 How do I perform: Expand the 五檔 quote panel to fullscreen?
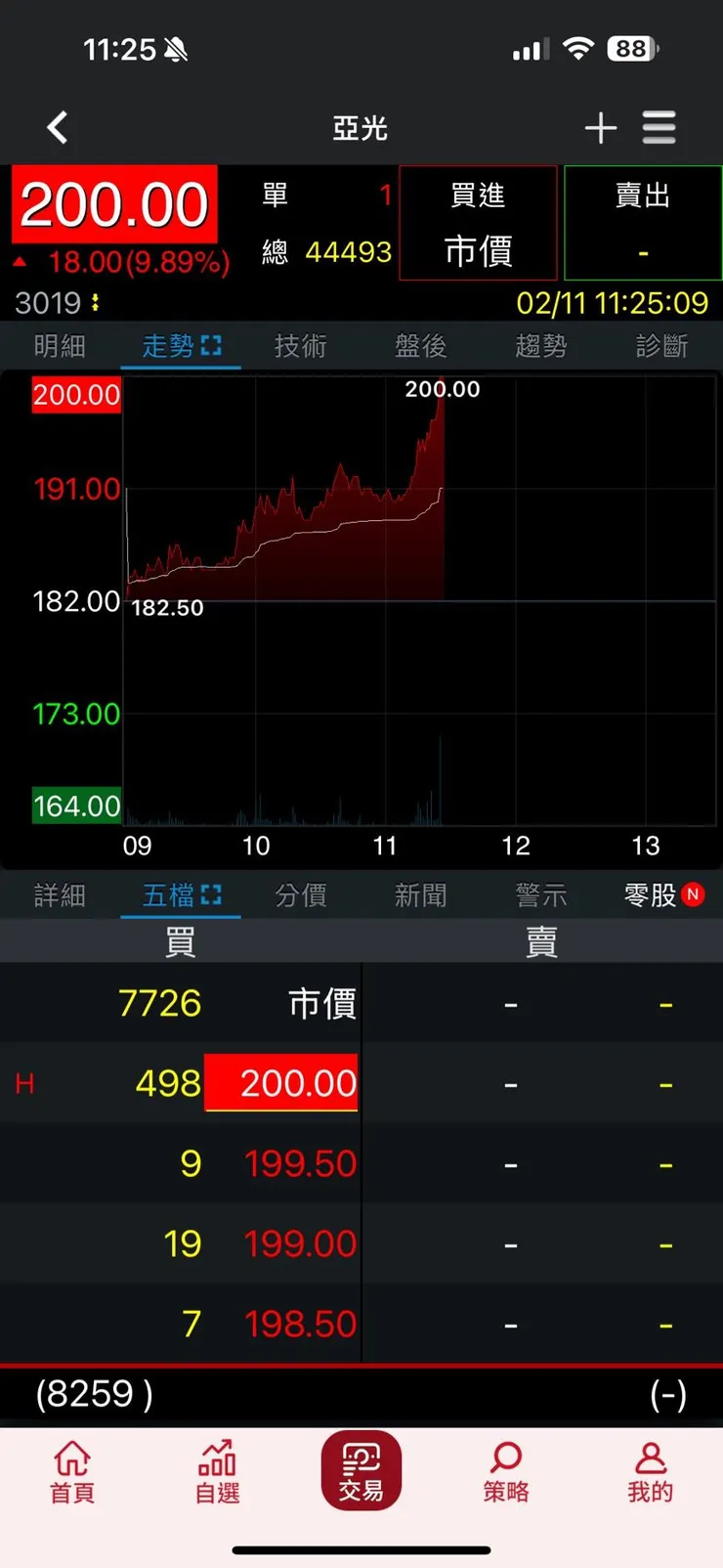214,894
